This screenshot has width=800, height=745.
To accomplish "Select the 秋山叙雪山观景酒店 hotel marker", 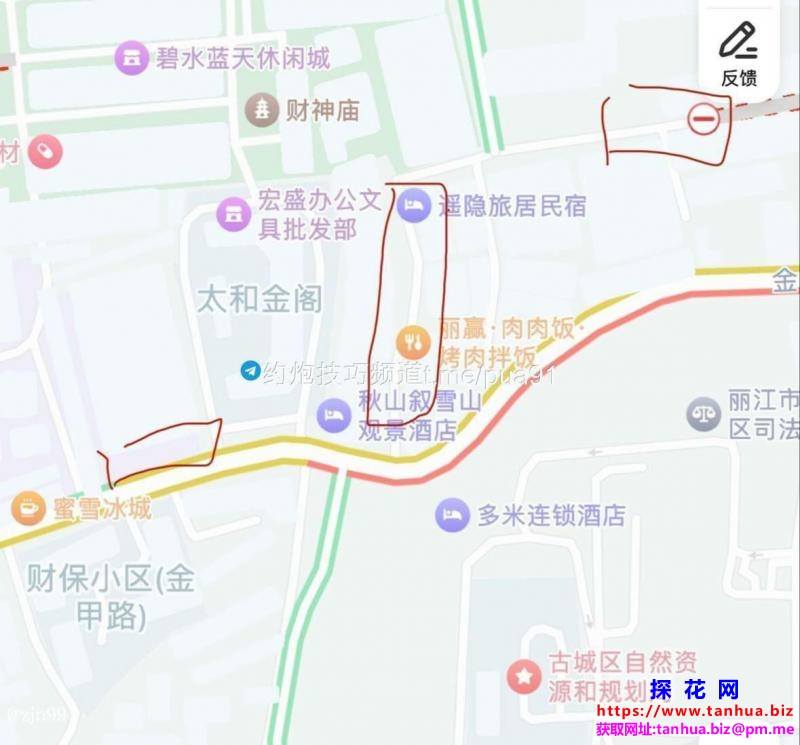I will click(x=333, y=414).
